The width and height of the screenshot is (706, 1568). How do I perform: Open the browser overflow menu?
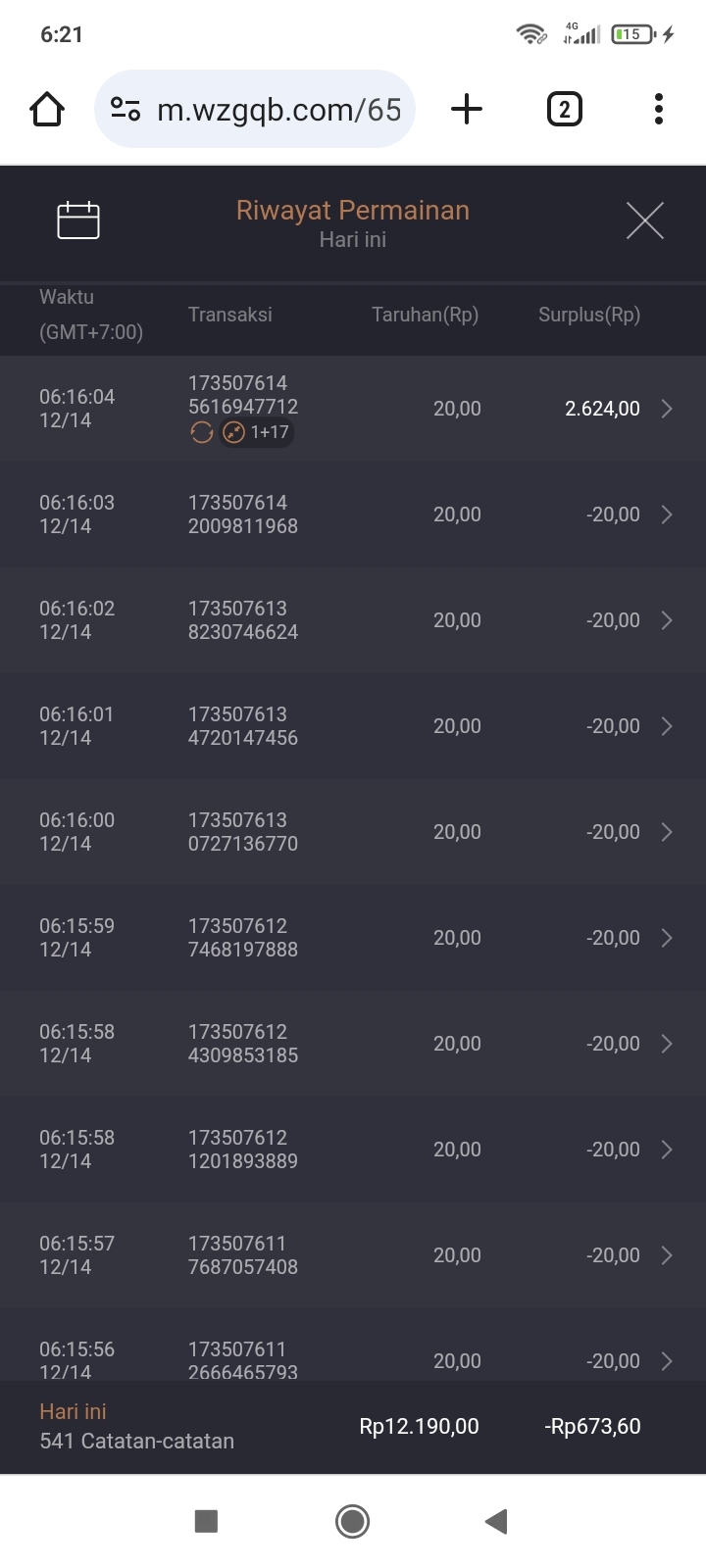(659, 109)
